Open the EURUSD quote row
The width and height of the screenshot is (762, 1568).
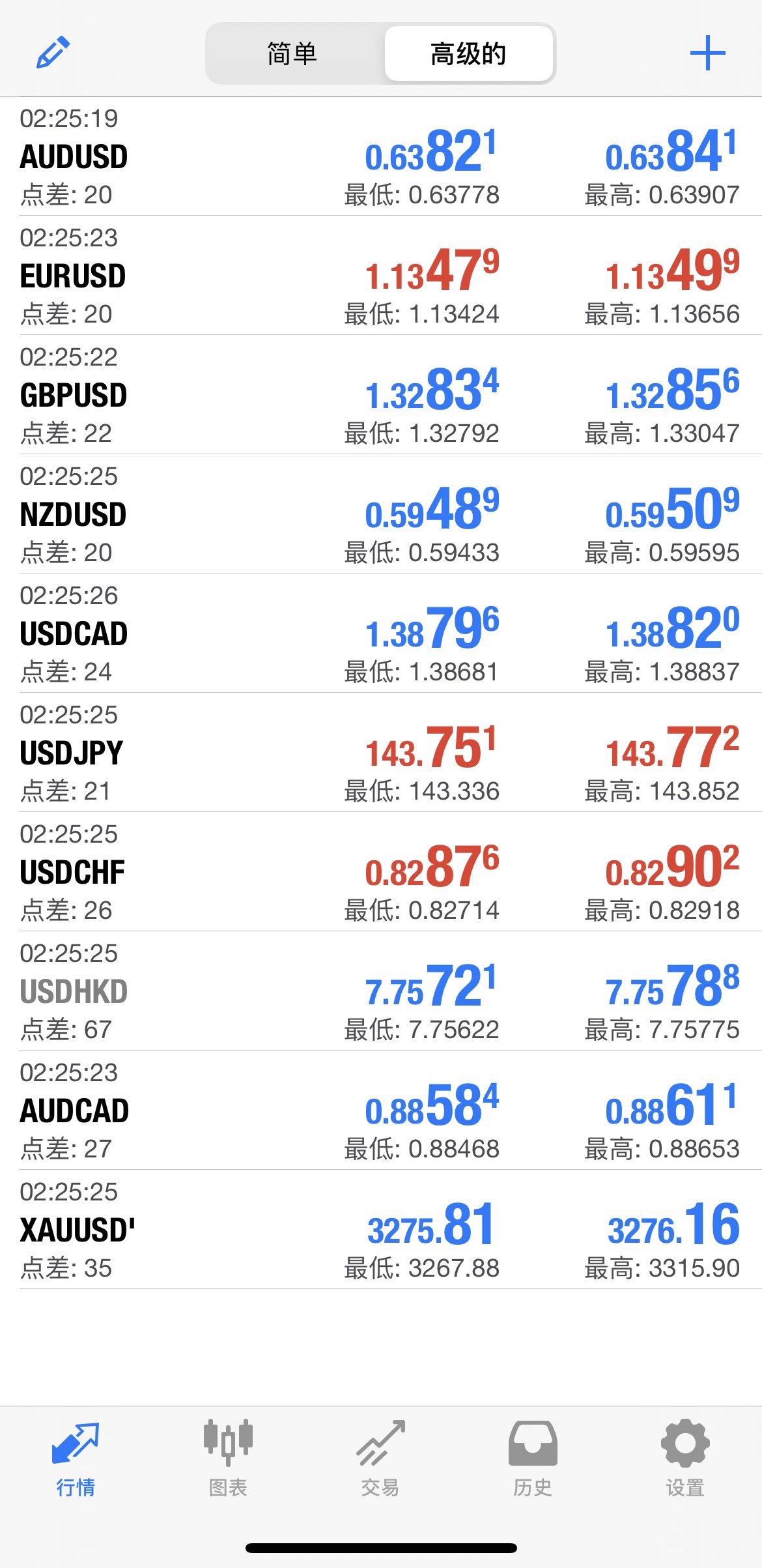click(x=381, y=276)
